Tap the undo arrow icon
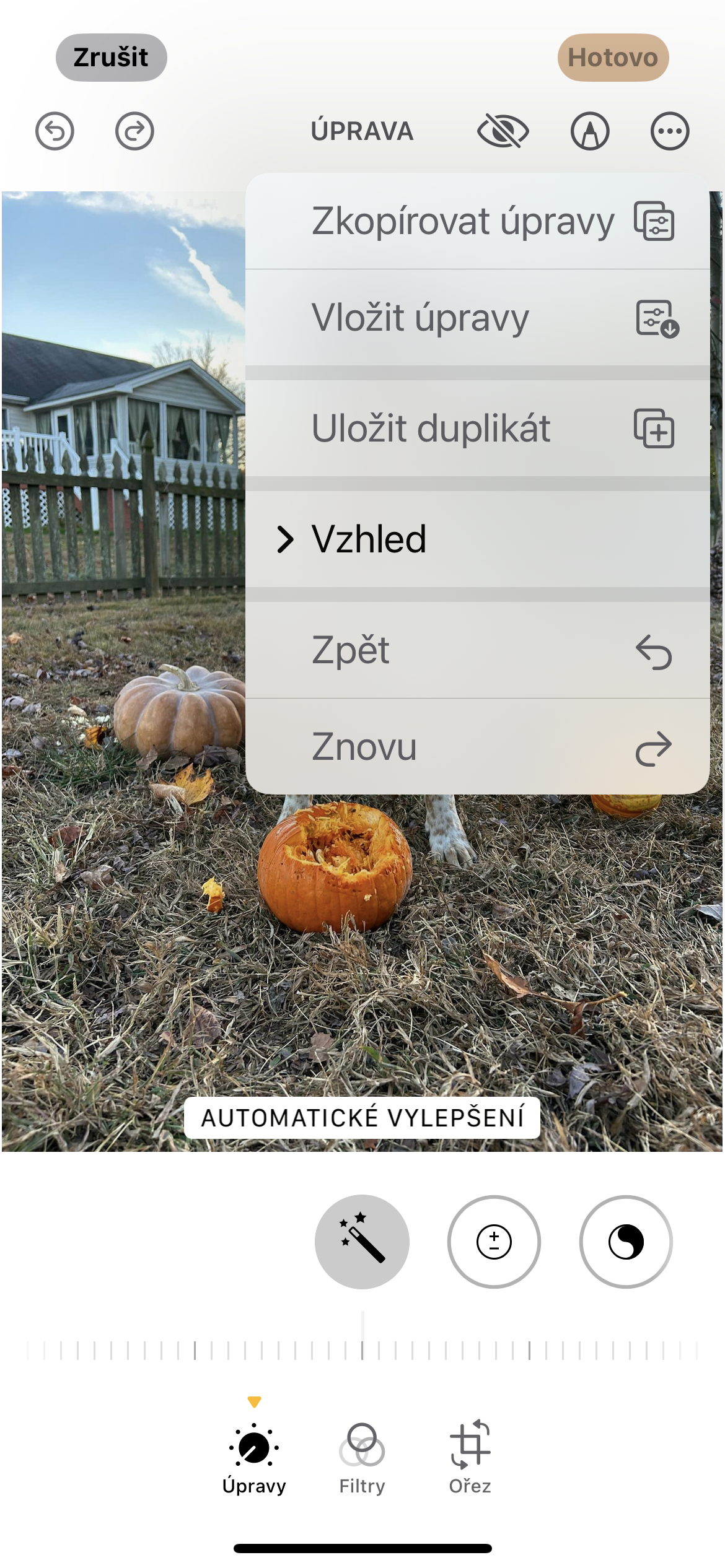Image resolution: width=725 pixels, height=1568 pixels. point(55,131)
